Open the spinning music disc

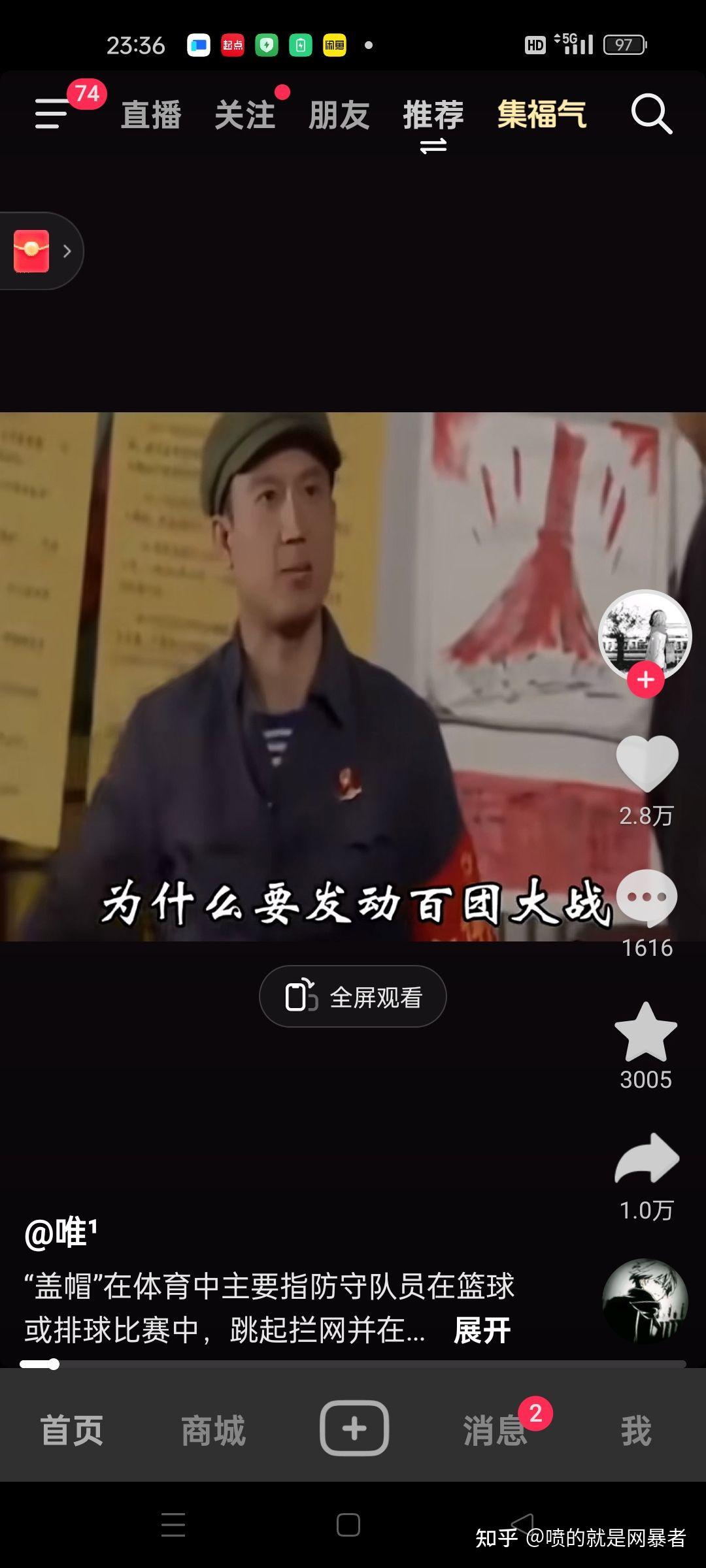point(645,1301)
